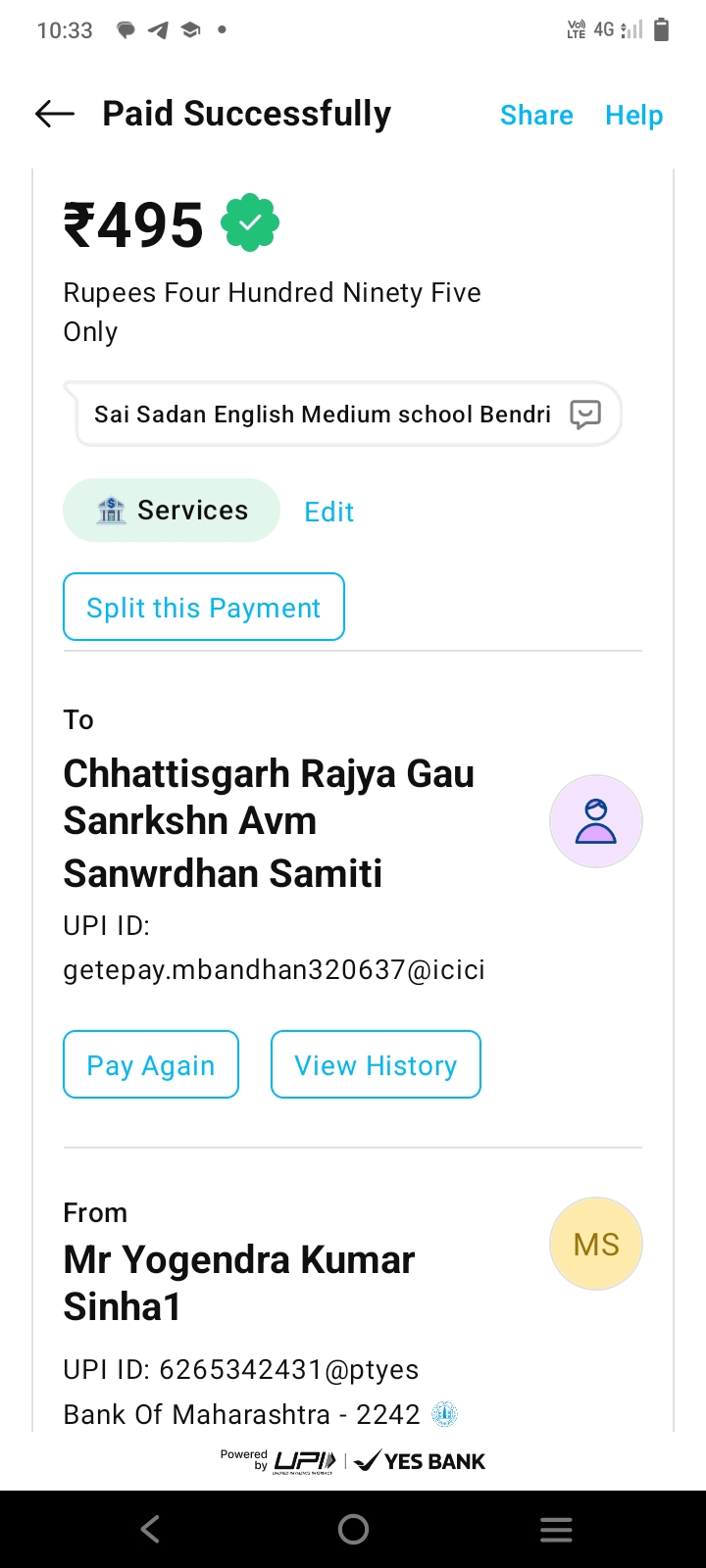
Task: Edit the Services category tag
Action: (328, 512)
